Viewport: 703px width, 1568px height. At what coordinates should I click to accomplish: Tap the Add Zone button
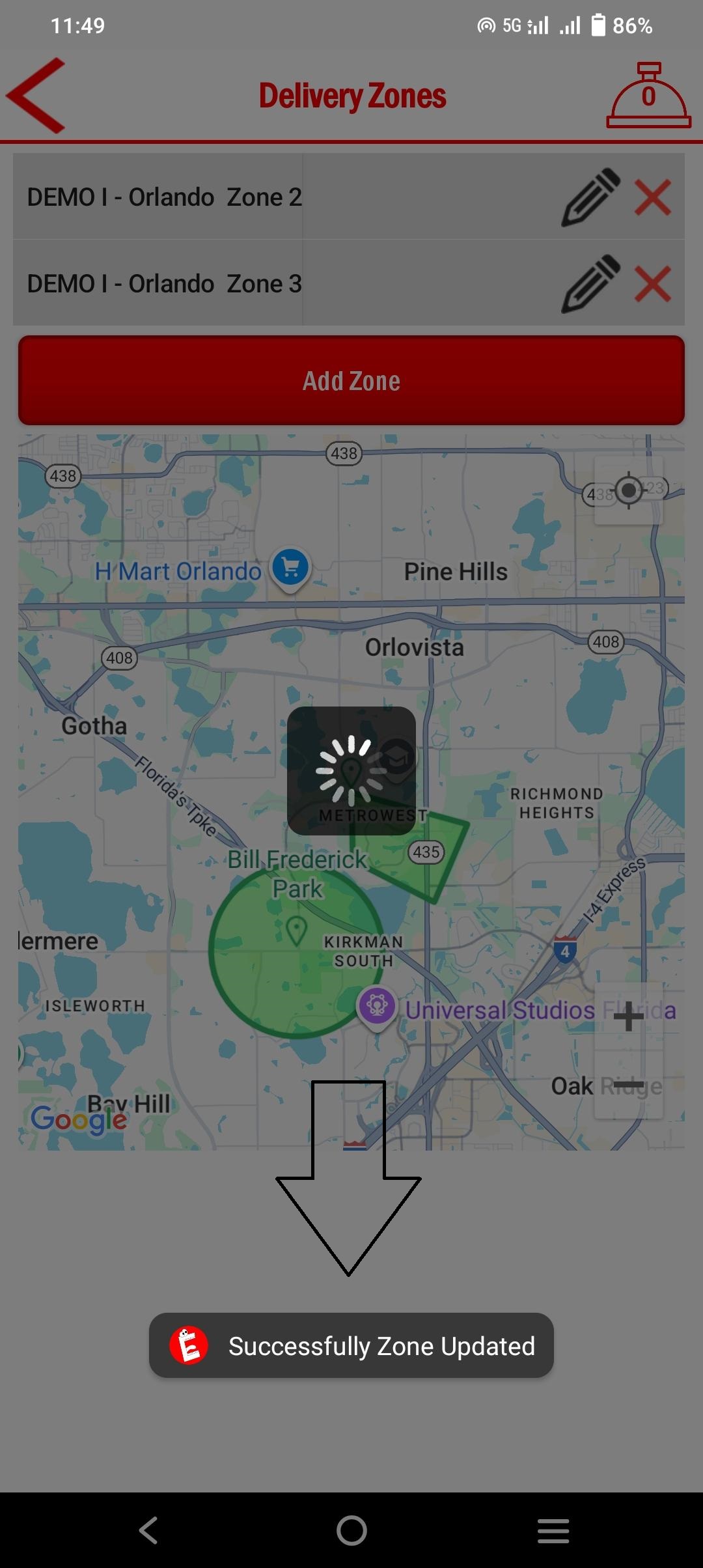click(x=351, y=381)
